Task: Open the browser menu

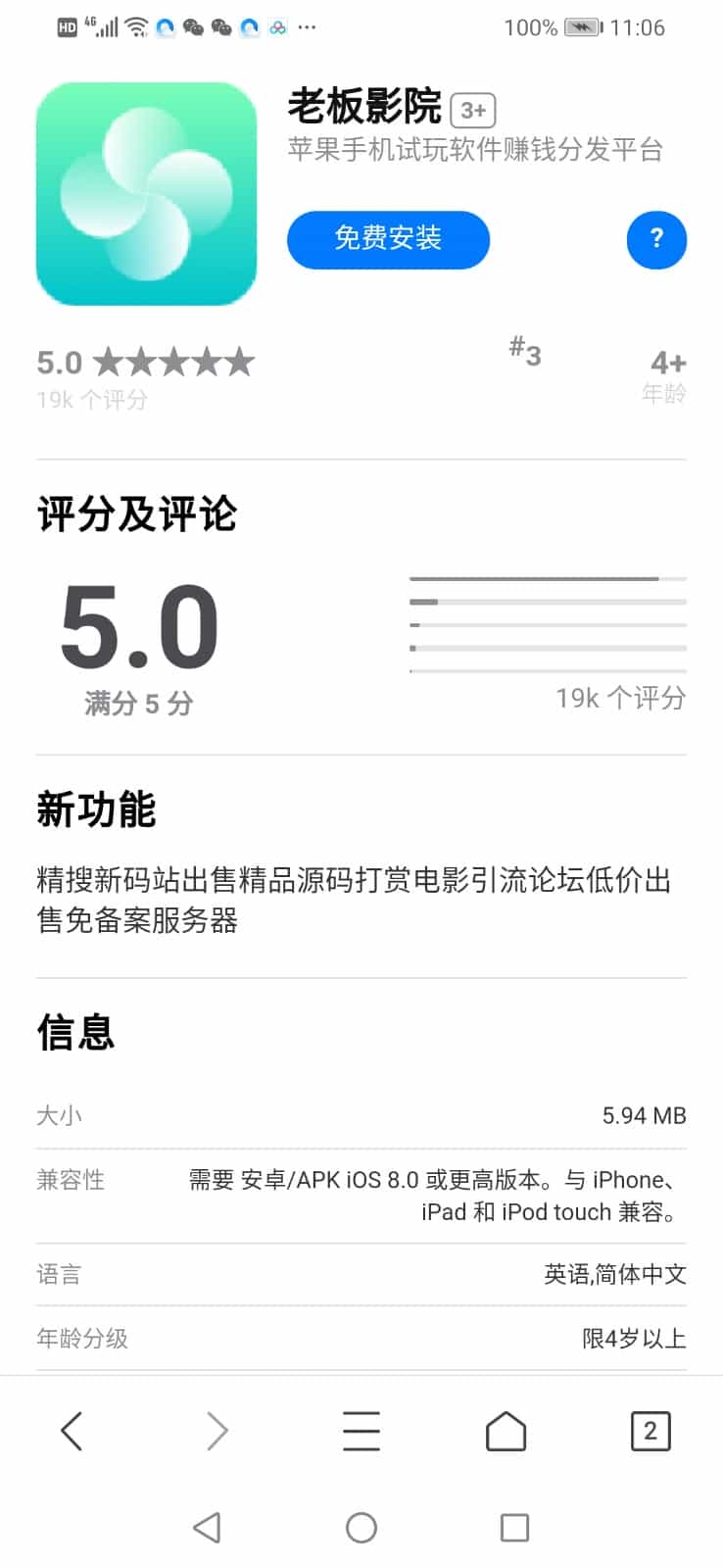Action: [x=361, y=1432]
